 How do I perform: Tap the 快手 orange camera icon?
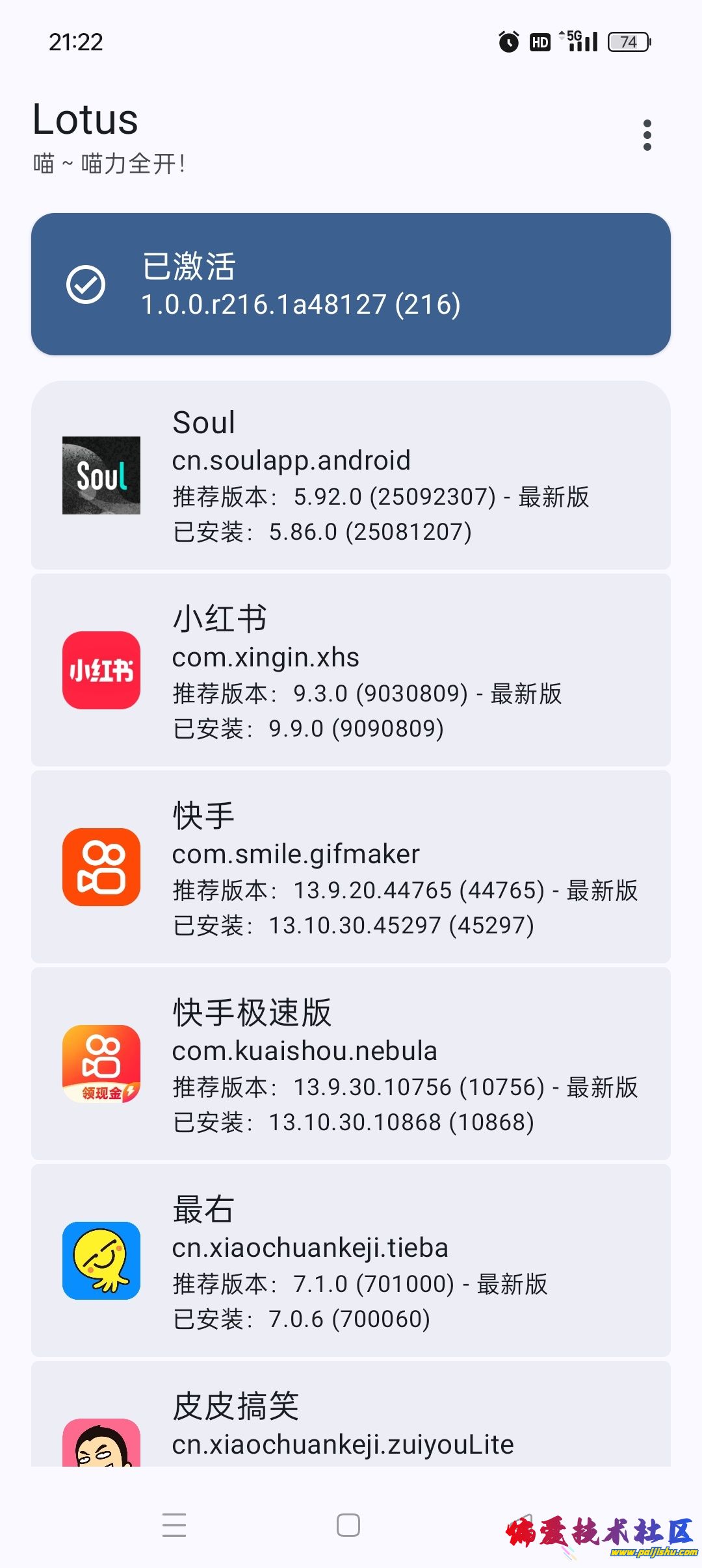click(x=101, y=868)
